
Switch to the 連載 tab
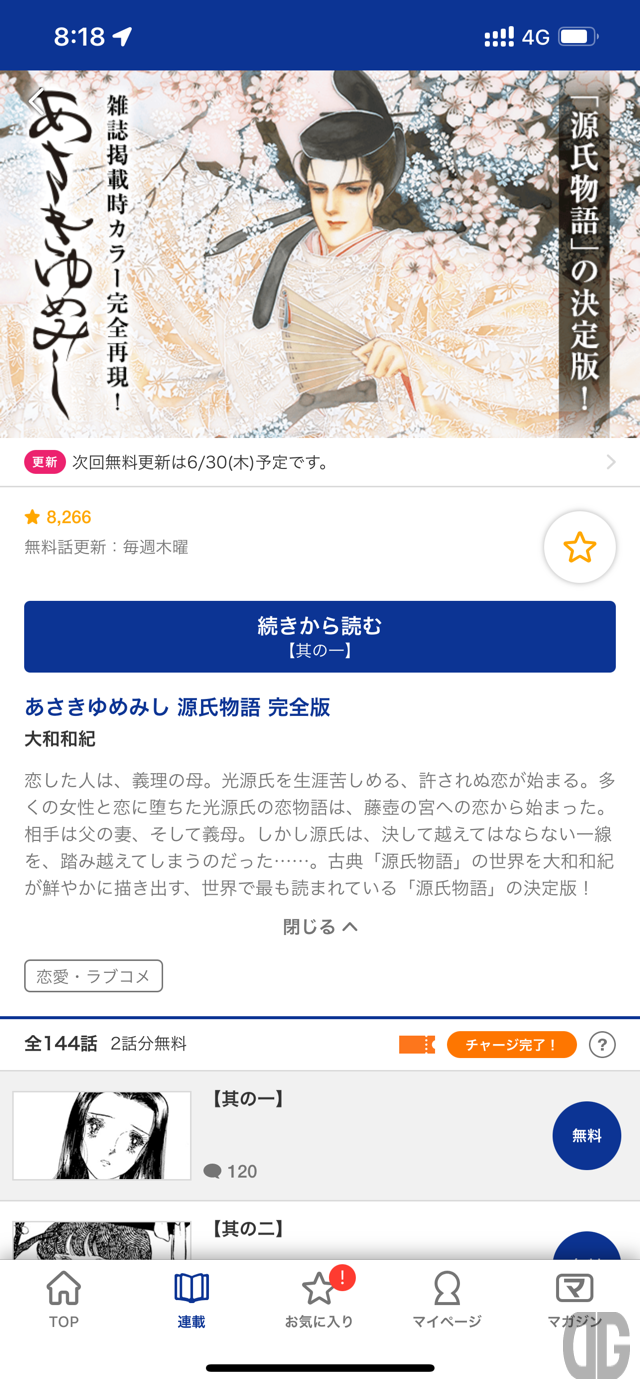pos(191,1300)
